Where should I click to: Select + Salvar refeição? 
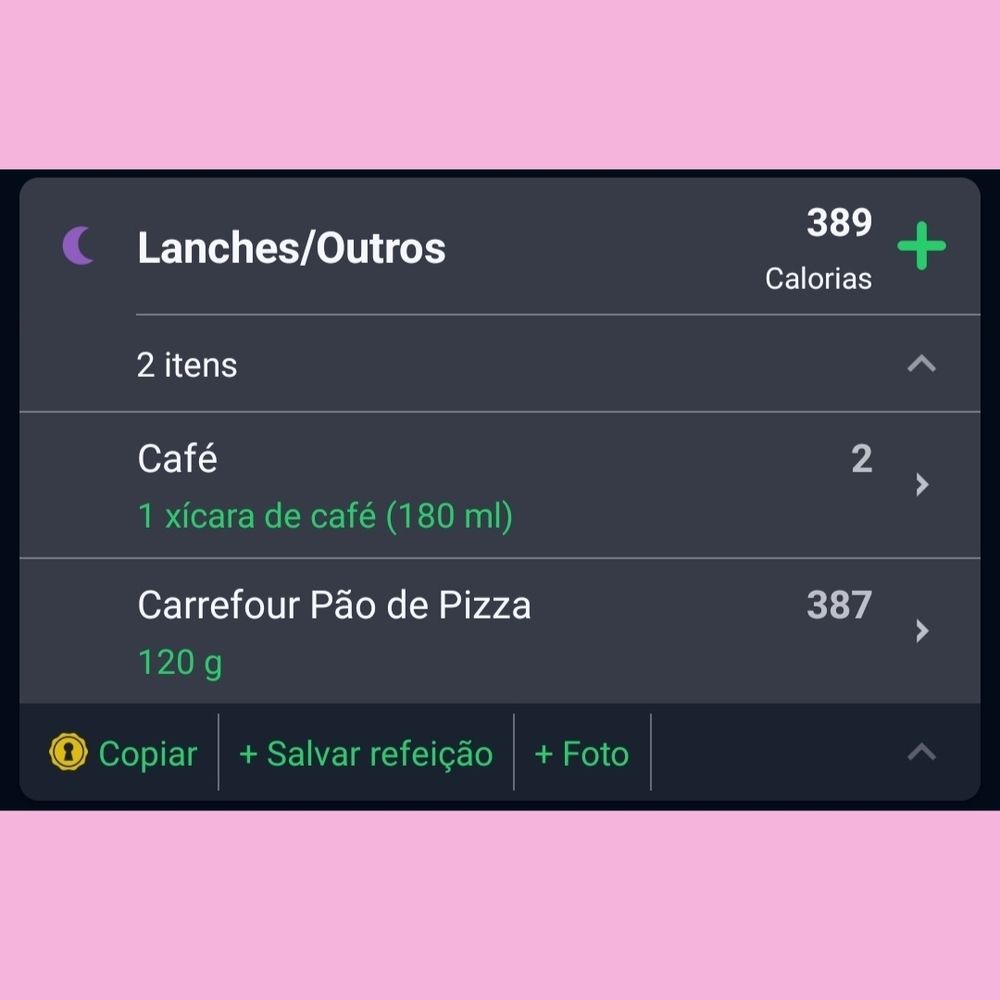366,753
